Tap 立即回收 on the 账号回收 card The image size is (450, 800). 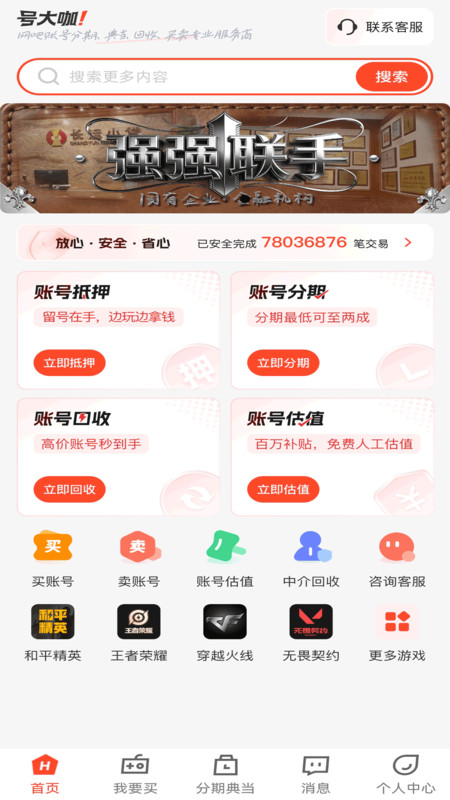pos(69,489)
